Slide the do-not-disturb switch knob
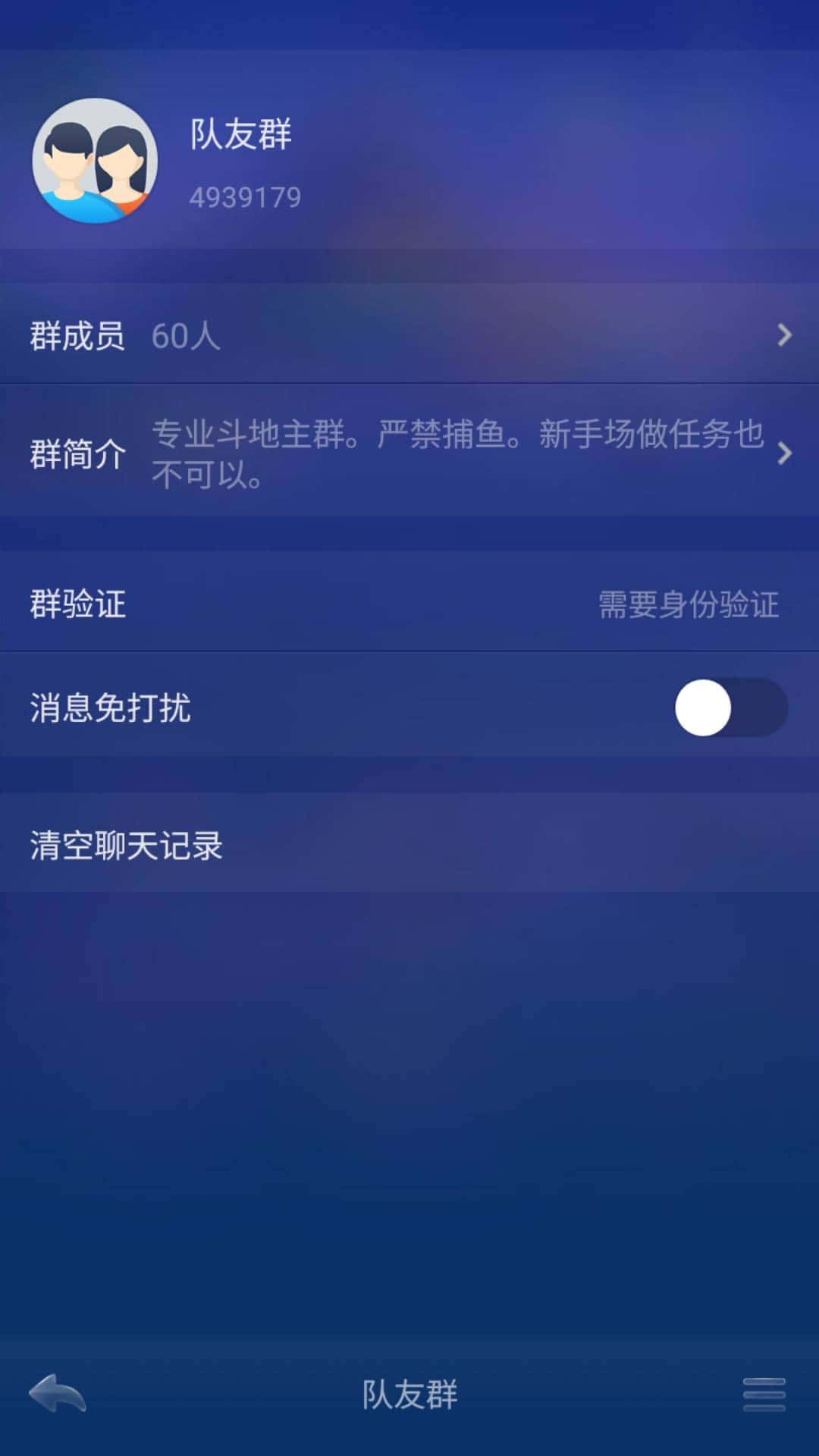The image size is (819, 1456). pyautogui.click(x=704, y=708)
